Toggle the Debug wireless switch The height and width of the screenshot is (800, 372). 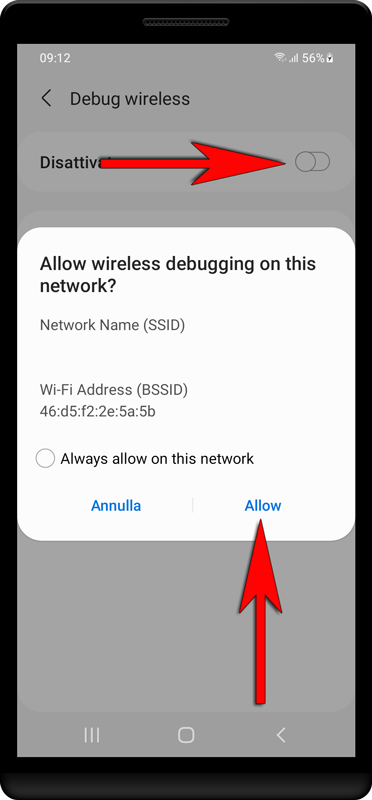[x=312, y=162]
